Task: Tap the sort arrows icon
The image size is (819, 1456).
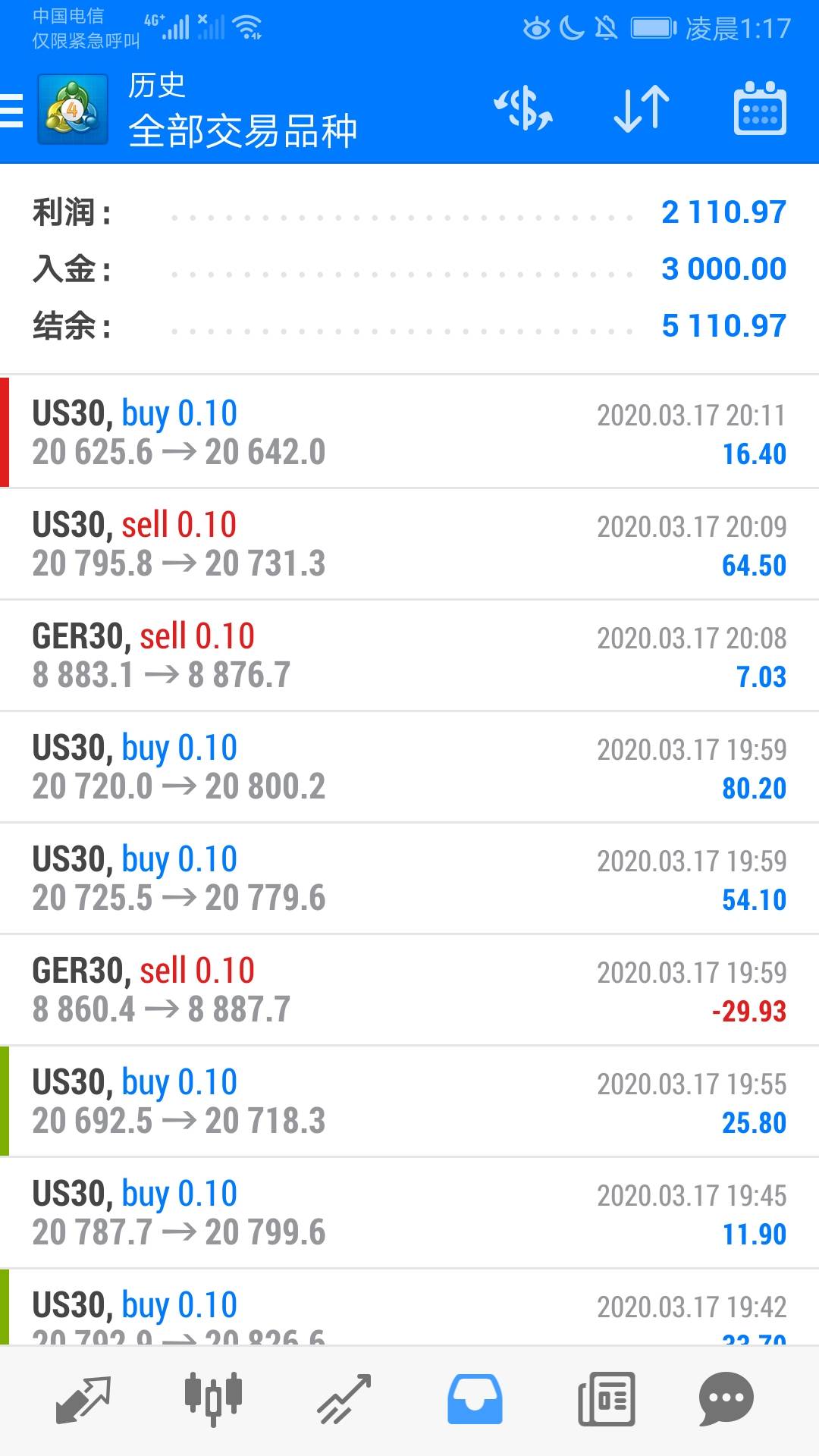Action: tap(642, 109)
